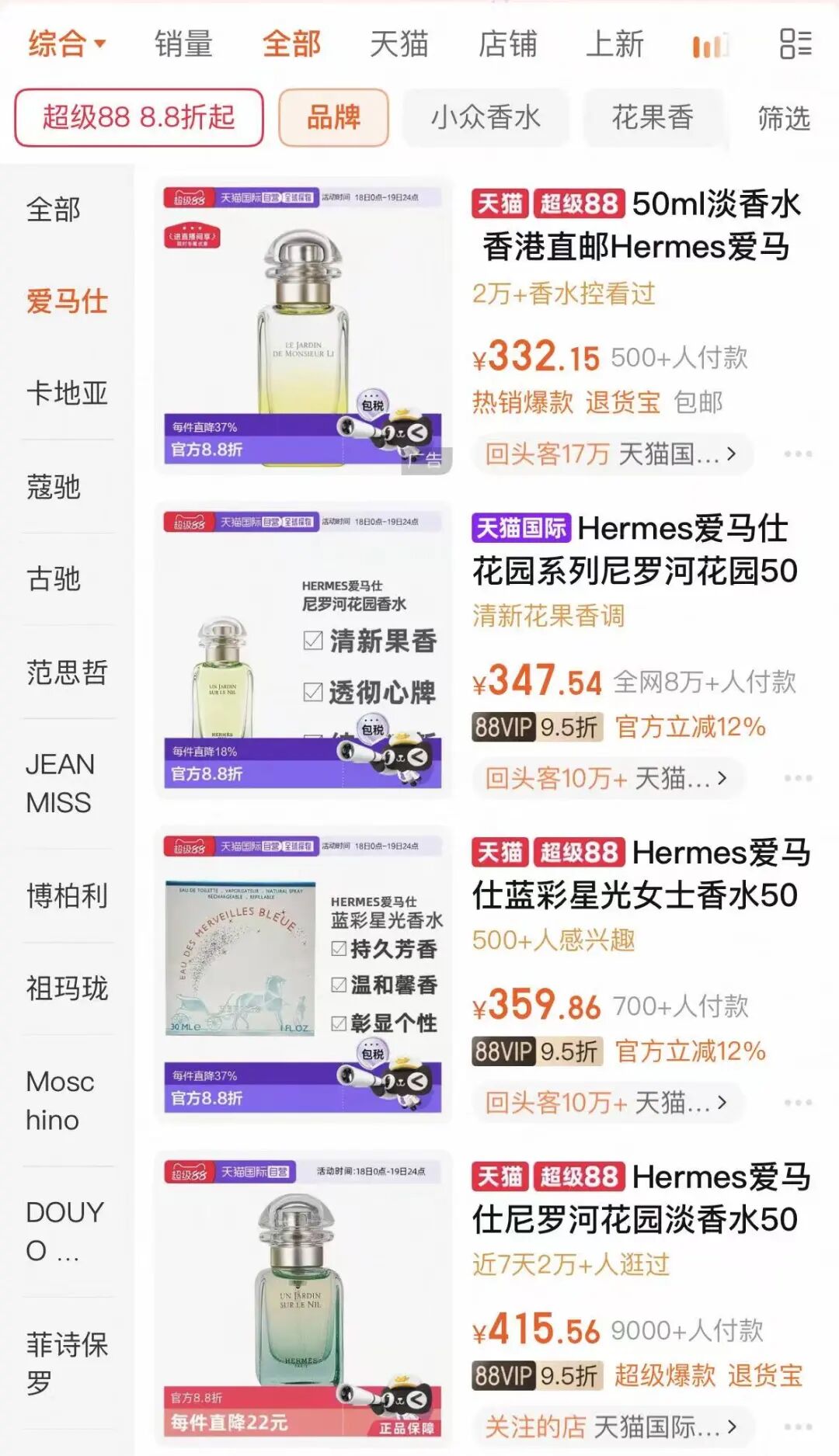Image resolution: width=839 pixels, height=1456 pixels.
Task: Choose 卡地亚 in the brand sidebar
Action: (x=67, y=393)
